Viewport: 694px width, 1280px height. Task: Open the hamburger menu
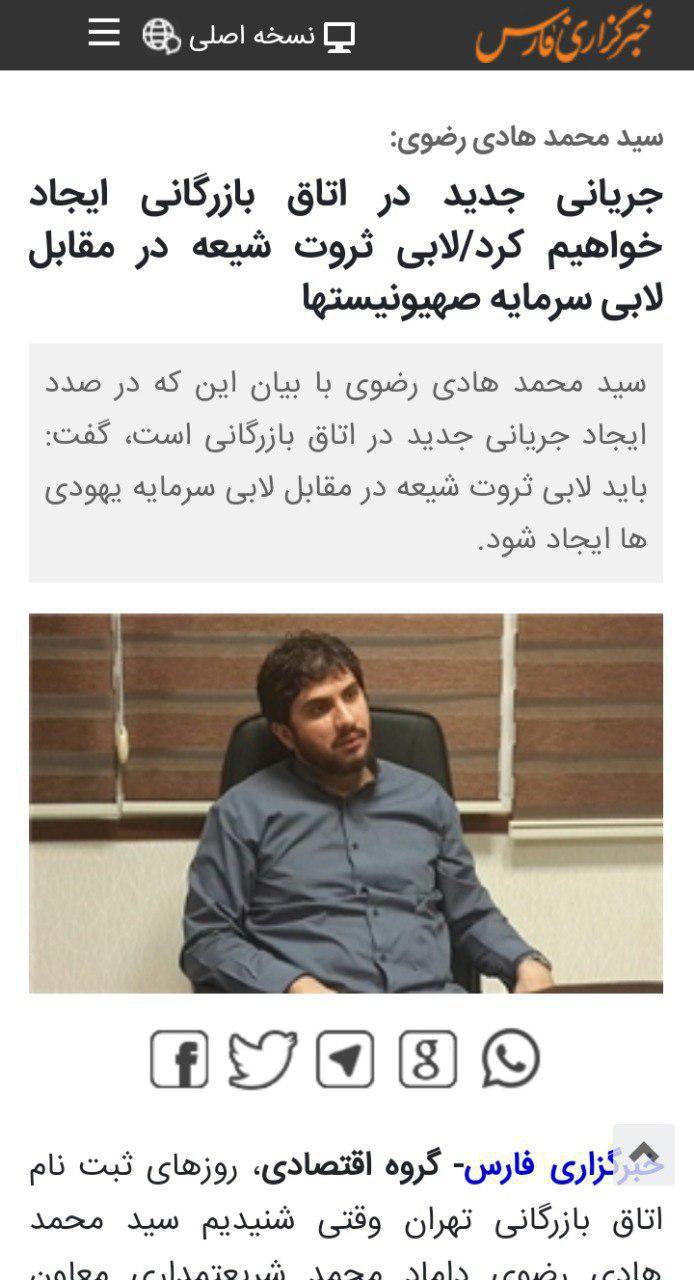coord(104,34)
